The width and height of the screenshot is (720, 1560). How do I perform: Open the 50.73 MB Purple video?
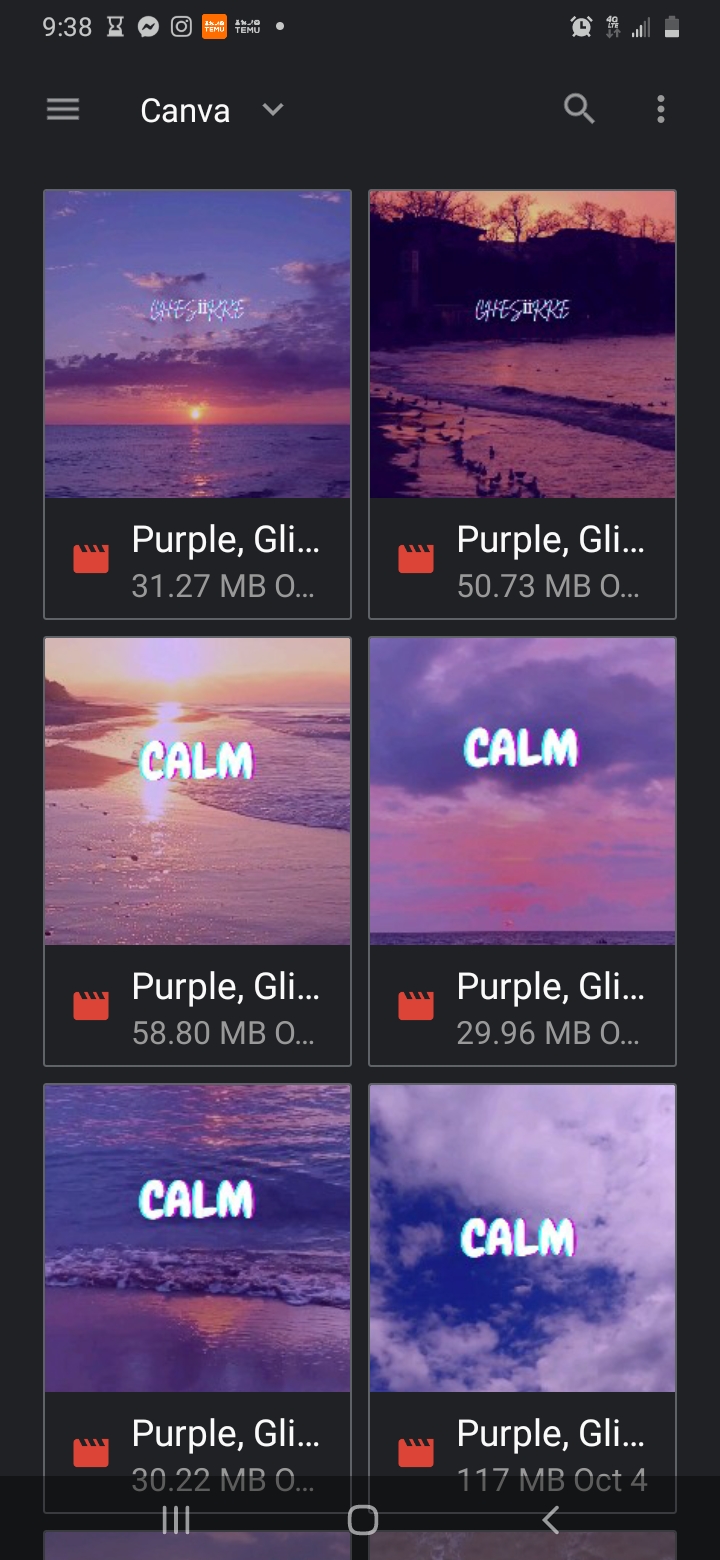[x=522, y=344]
